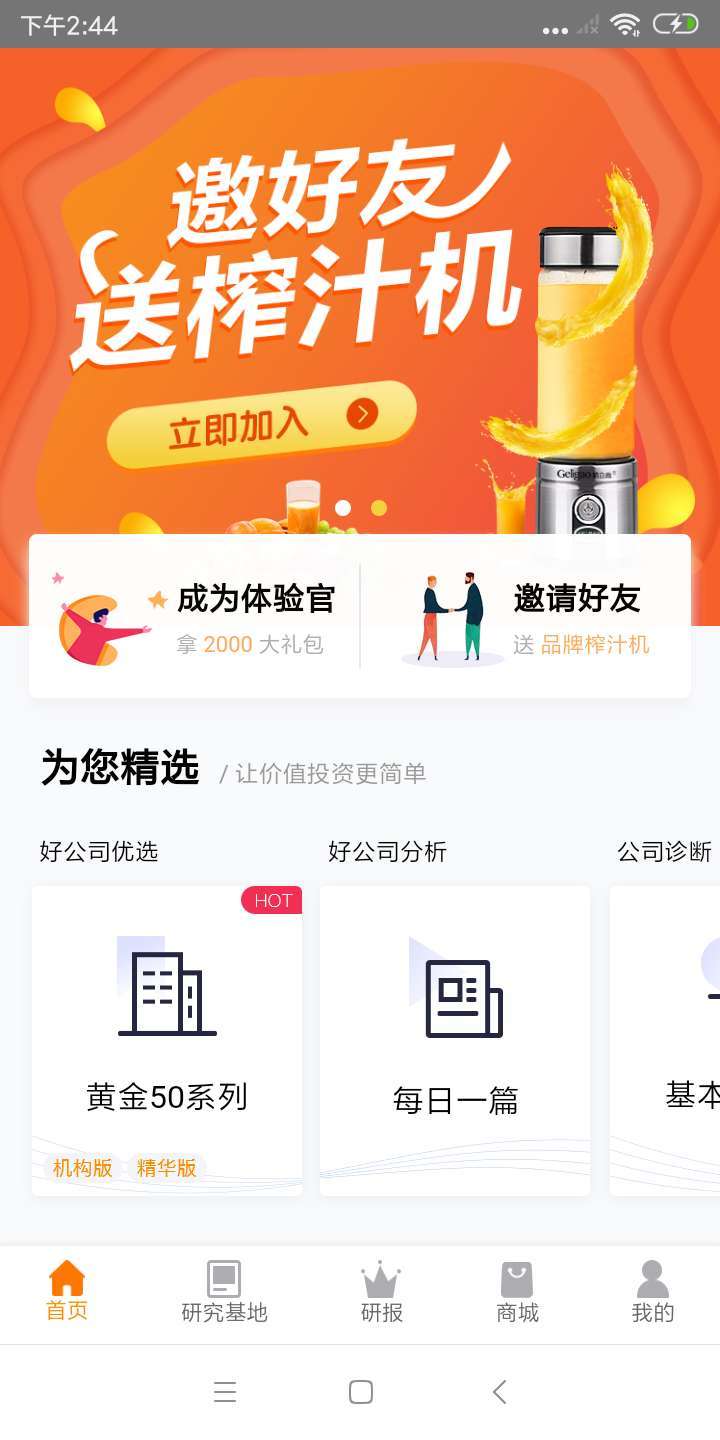Open the 黄金50系列 card

[x=167, y=1040]
